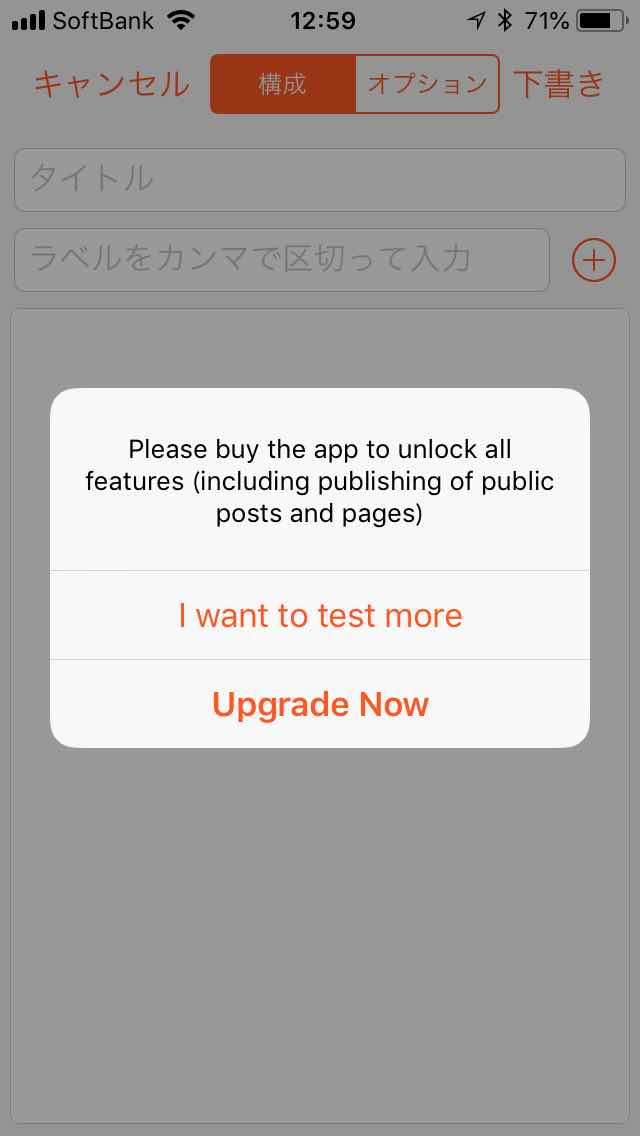Tap Upgrade Now in the dialog
Viewport: 640px width, 1136px height.
click(320, 704)
